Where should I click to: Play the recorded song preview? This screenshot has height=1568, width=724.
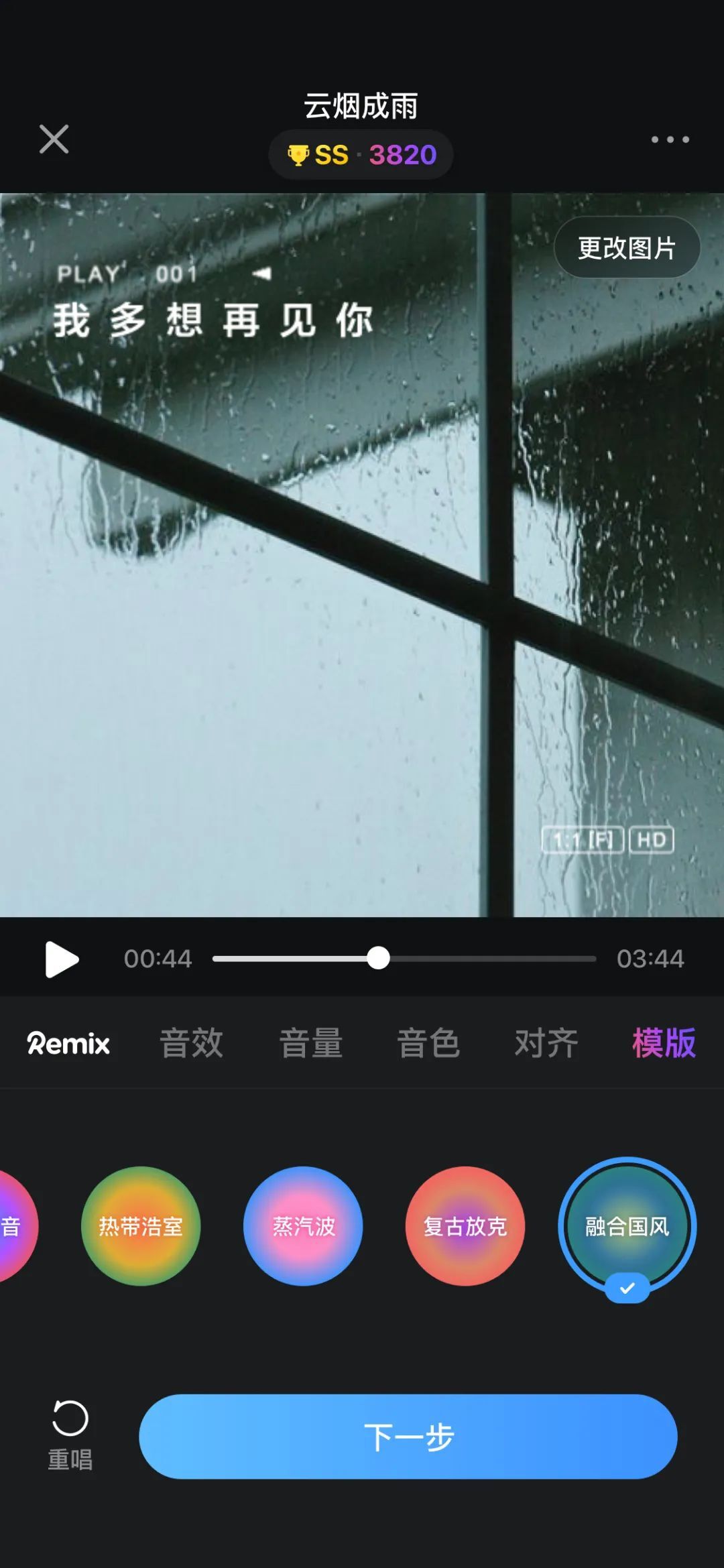[x=62, y=959]
